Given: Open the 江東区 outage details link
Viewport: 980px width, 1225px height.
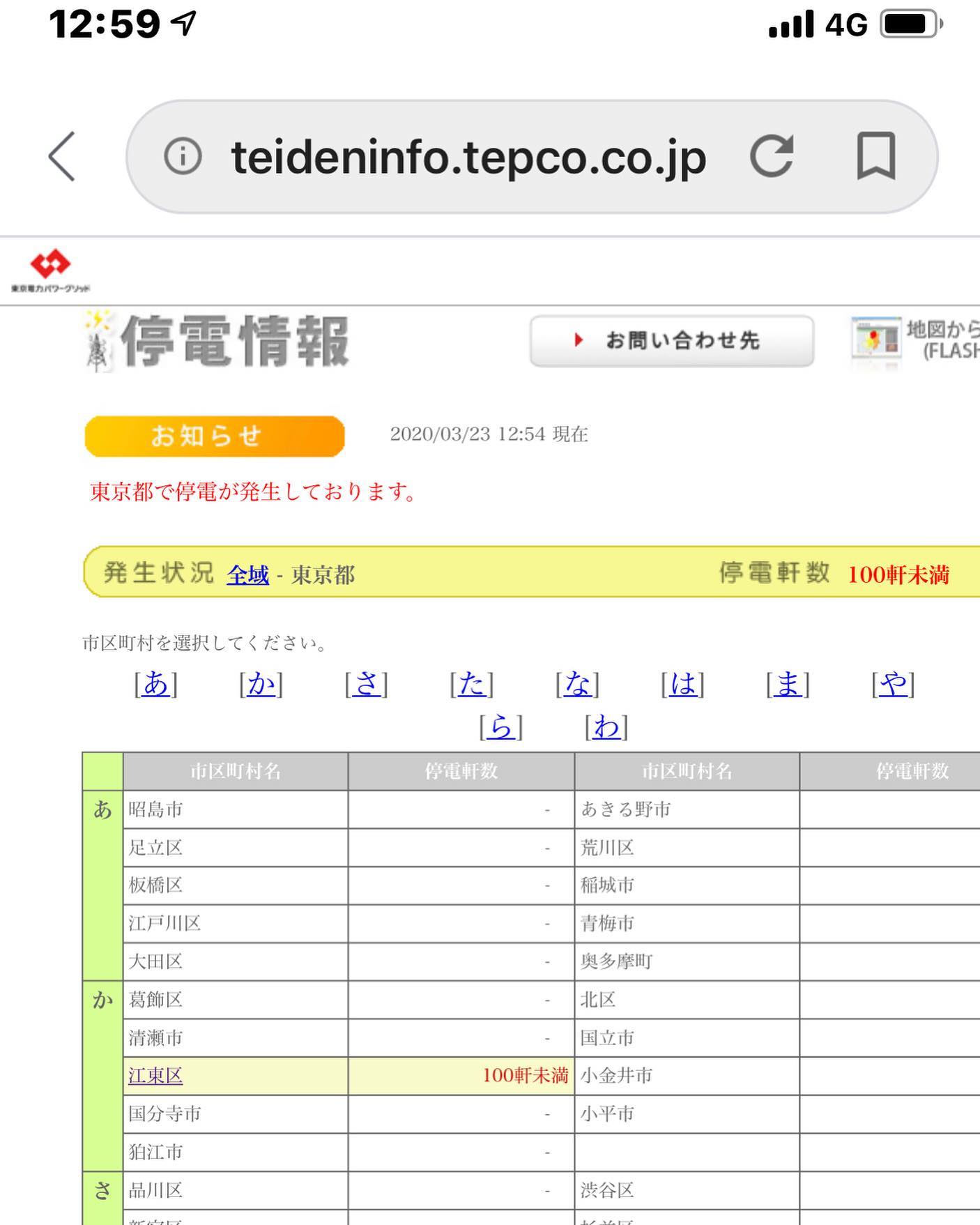Looking at the screenshot, I should coord(155,1076).
